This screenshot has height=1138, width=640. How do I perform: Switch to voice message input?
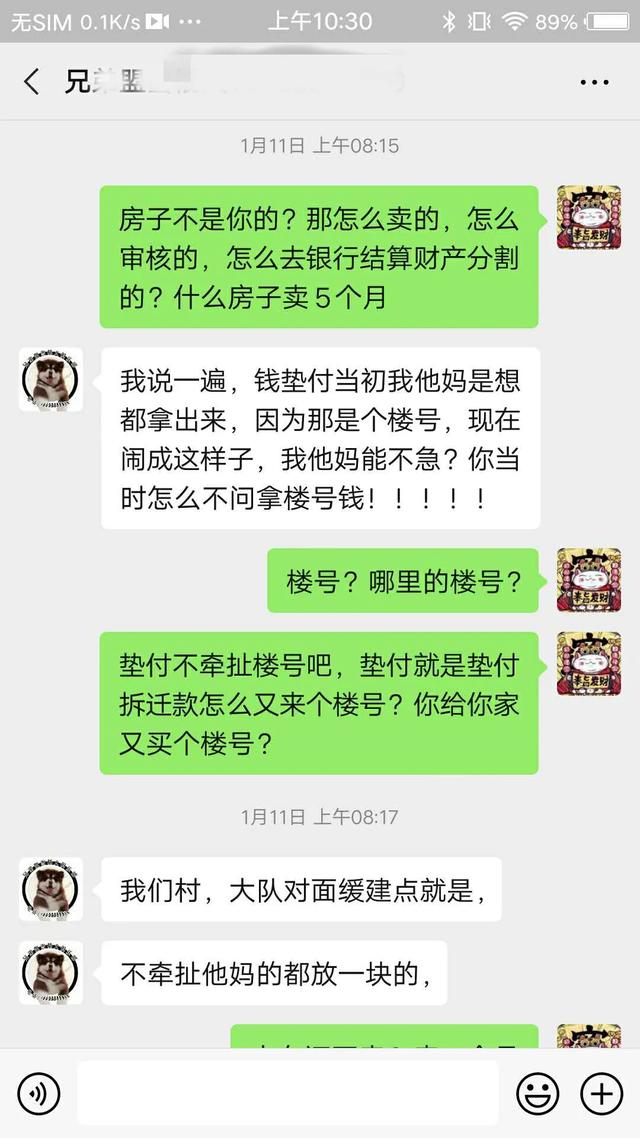tap(38, 1094)
